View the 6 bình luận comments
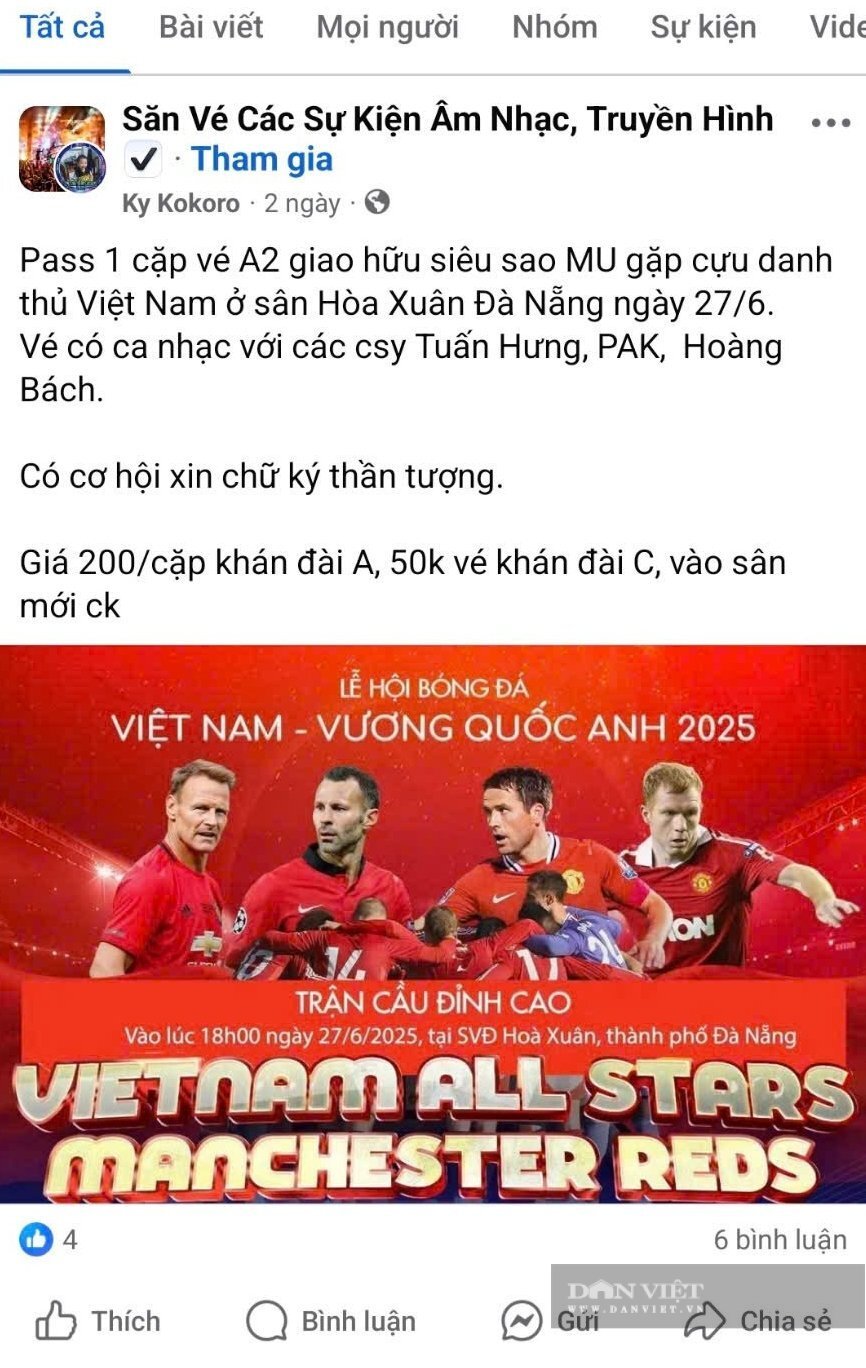The height and width of the screenshot is (1368, 866). click(x=779, y=1240)
